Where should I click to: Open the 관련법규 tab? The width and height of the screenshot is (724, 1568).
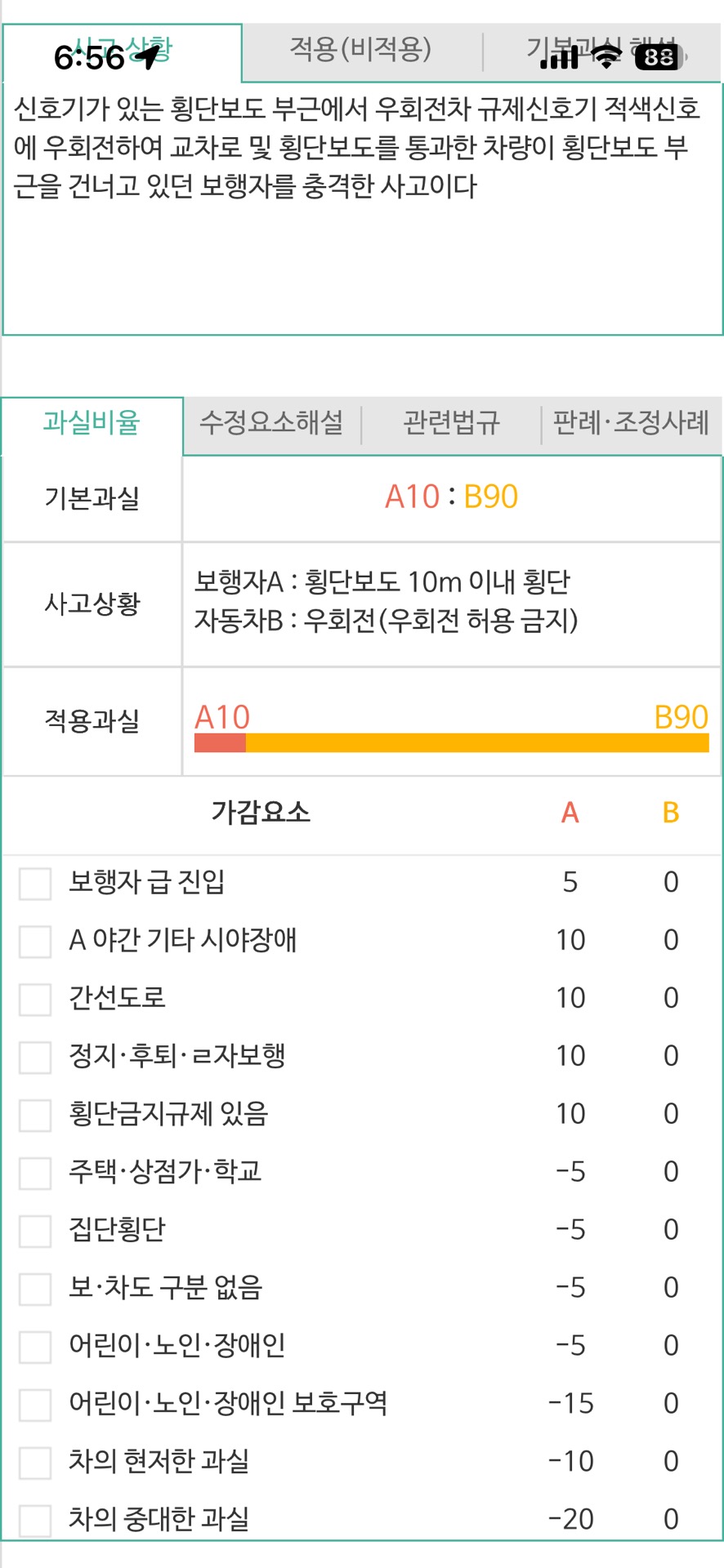pos(451,423)
